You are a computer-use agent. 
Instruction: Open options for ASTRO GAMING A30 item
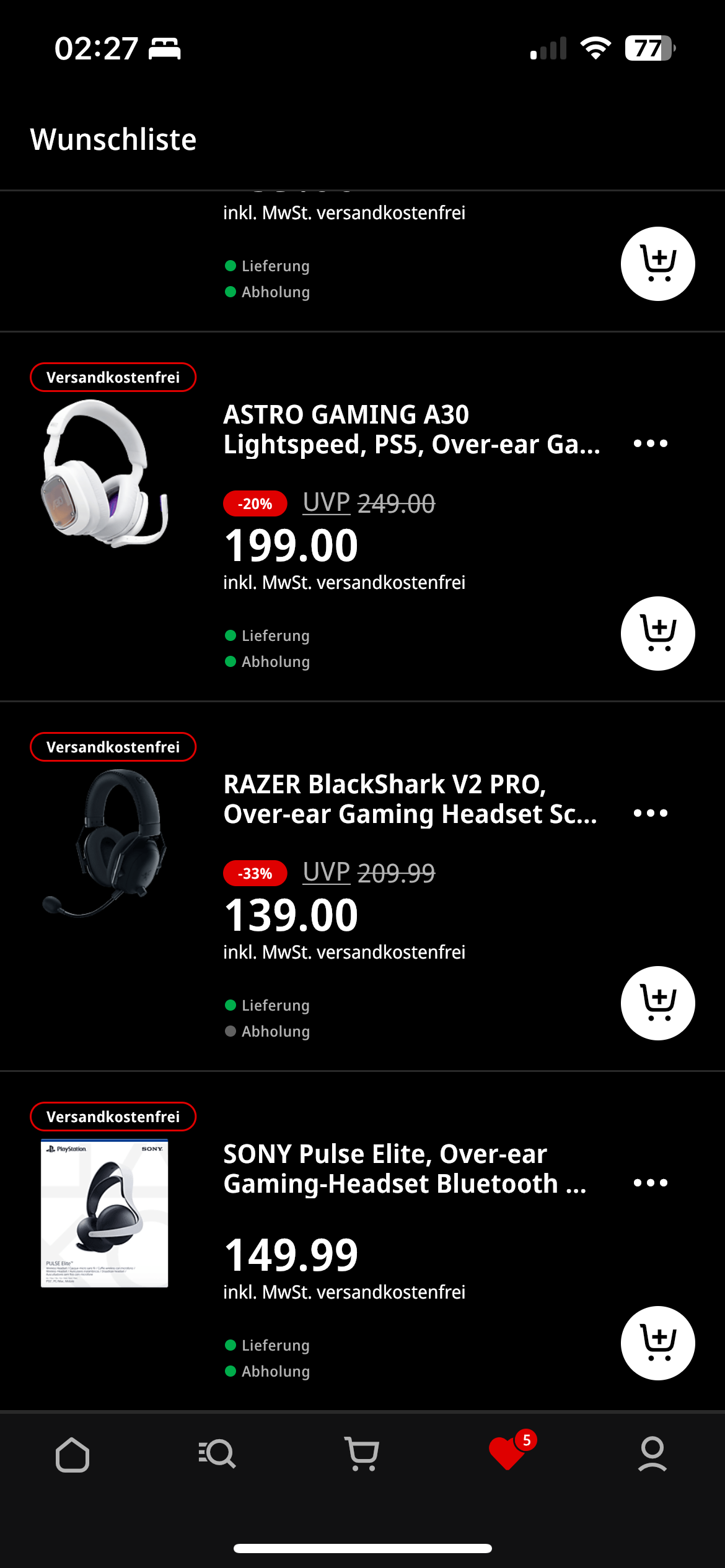pyautogui.click(x=650, y=443)
